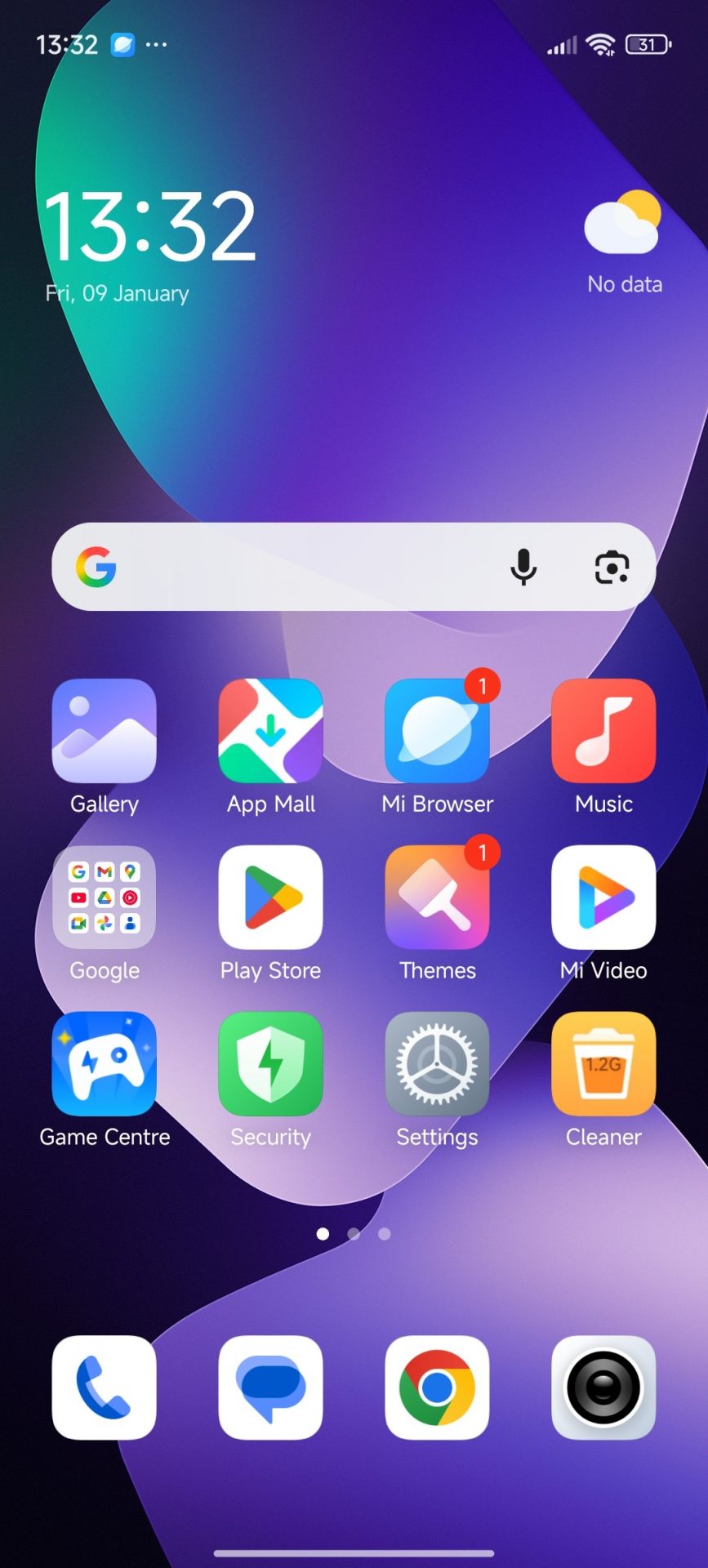Open Mi Browser
The image size is (708, 1568).
(x=437, y=731)
